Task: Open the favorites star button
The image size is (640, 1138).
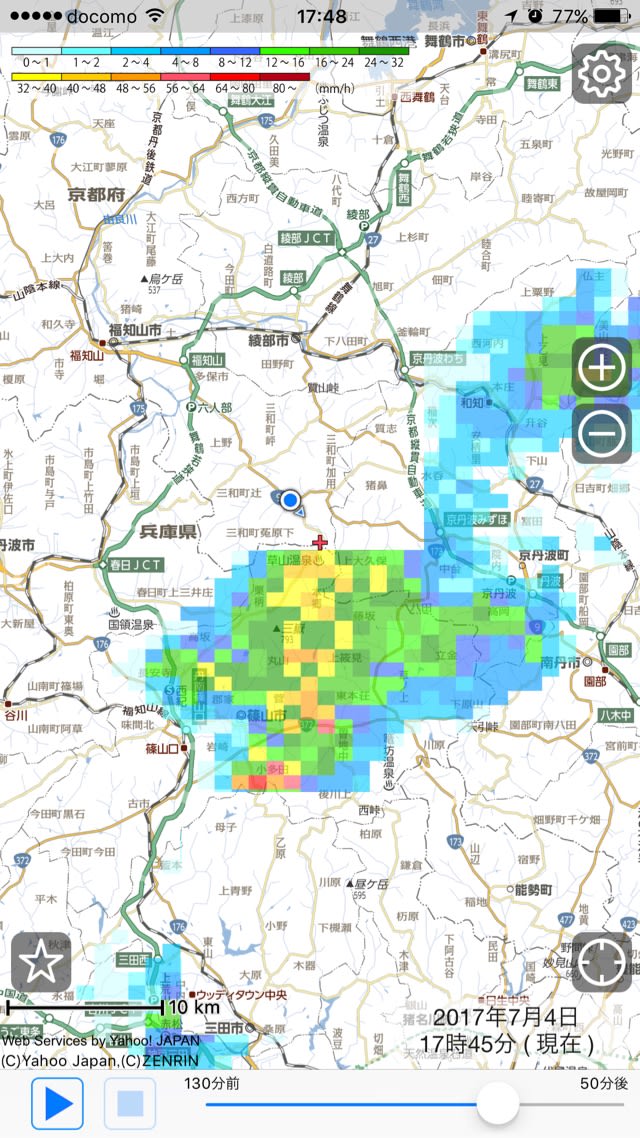Action: (41, 962)
